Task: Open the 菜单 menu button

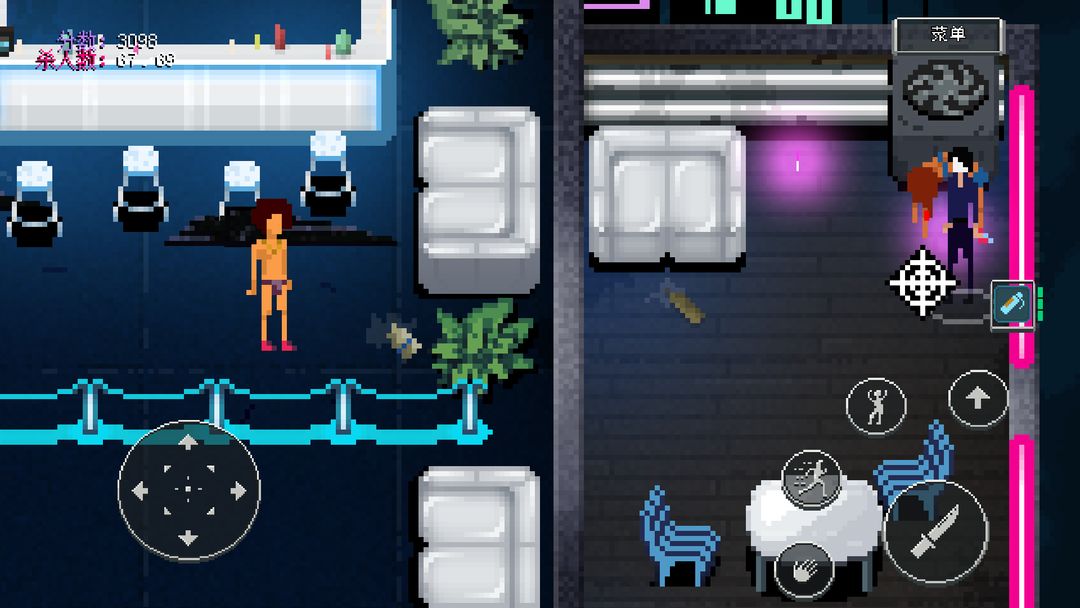Action: click(948, 36)
